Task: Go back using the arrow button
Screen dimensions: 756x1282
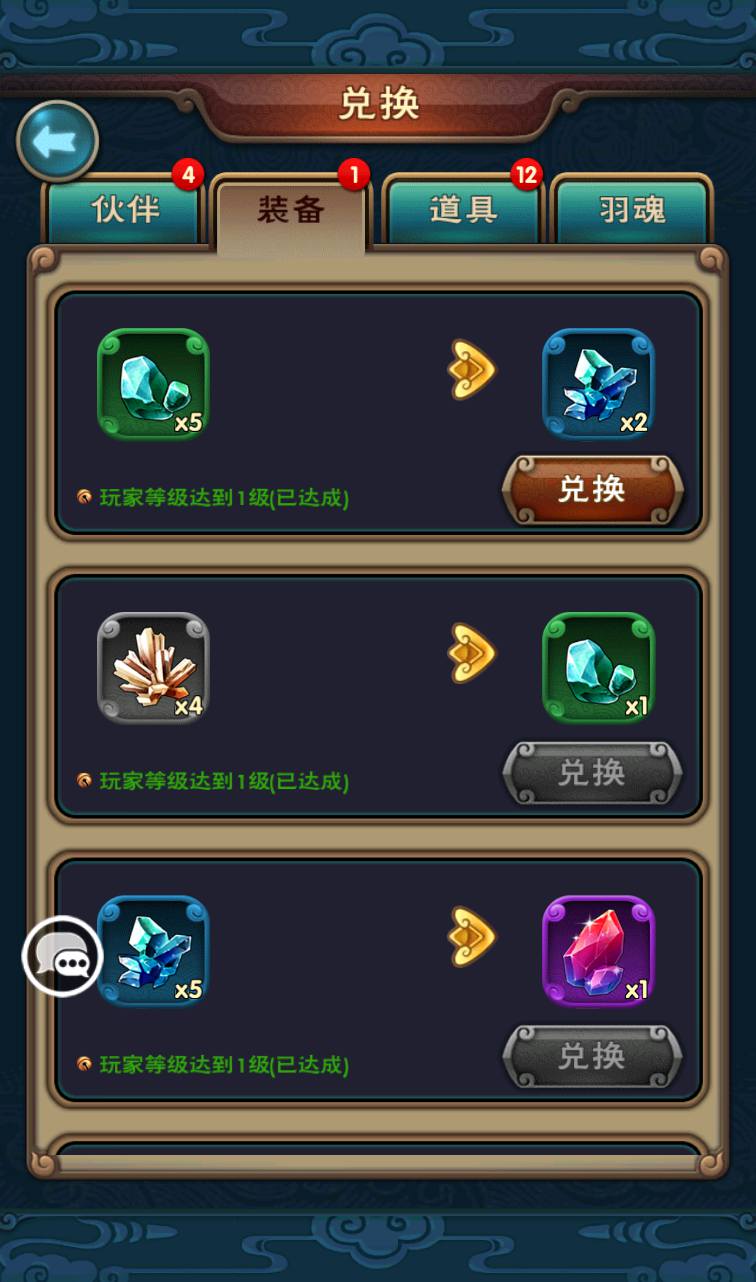Action: coord(57,141)
